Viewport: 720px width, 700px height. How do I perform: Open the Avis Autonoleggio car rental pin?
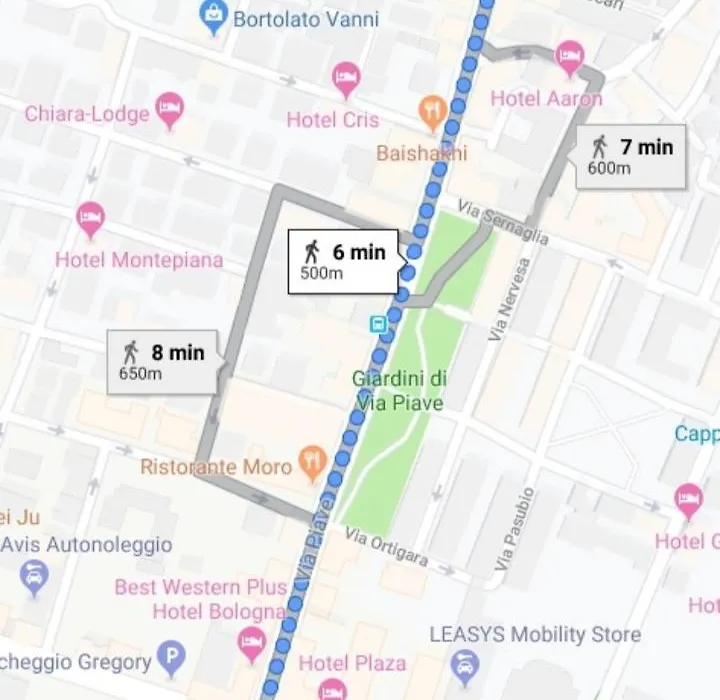click(x=35, y=577)
